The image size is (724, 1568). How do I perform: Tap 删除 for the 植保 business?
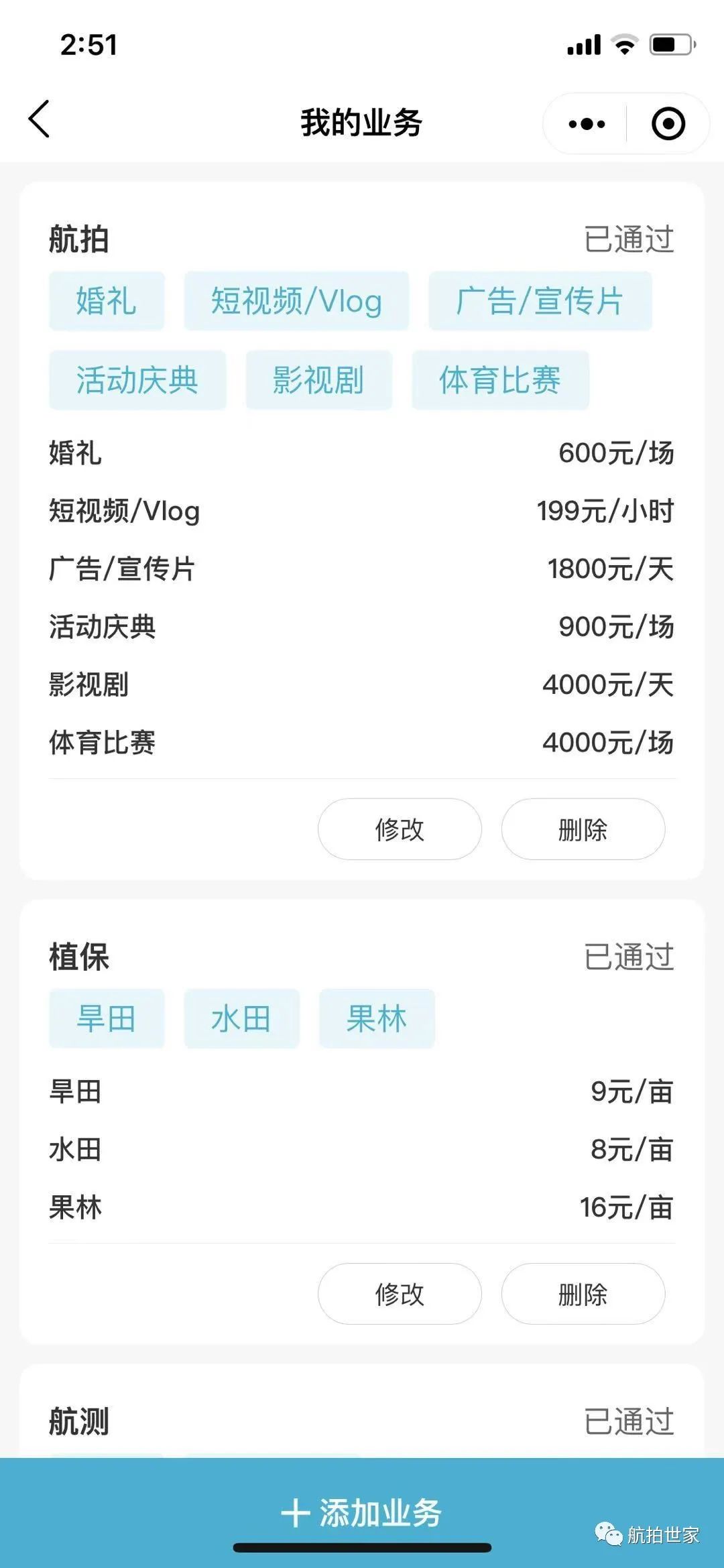point(583,1294)
